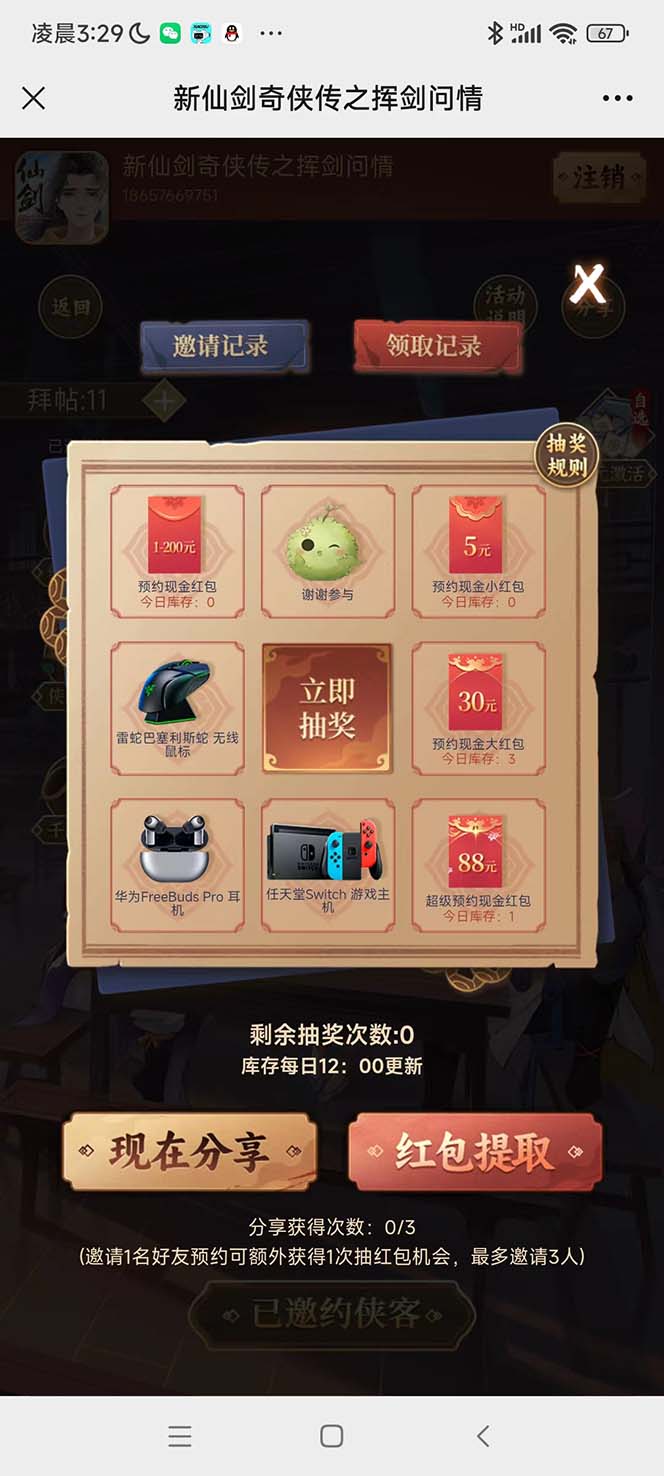
Task: Open recent apps from navigation bar
Action: click(x=180, y=1436)
